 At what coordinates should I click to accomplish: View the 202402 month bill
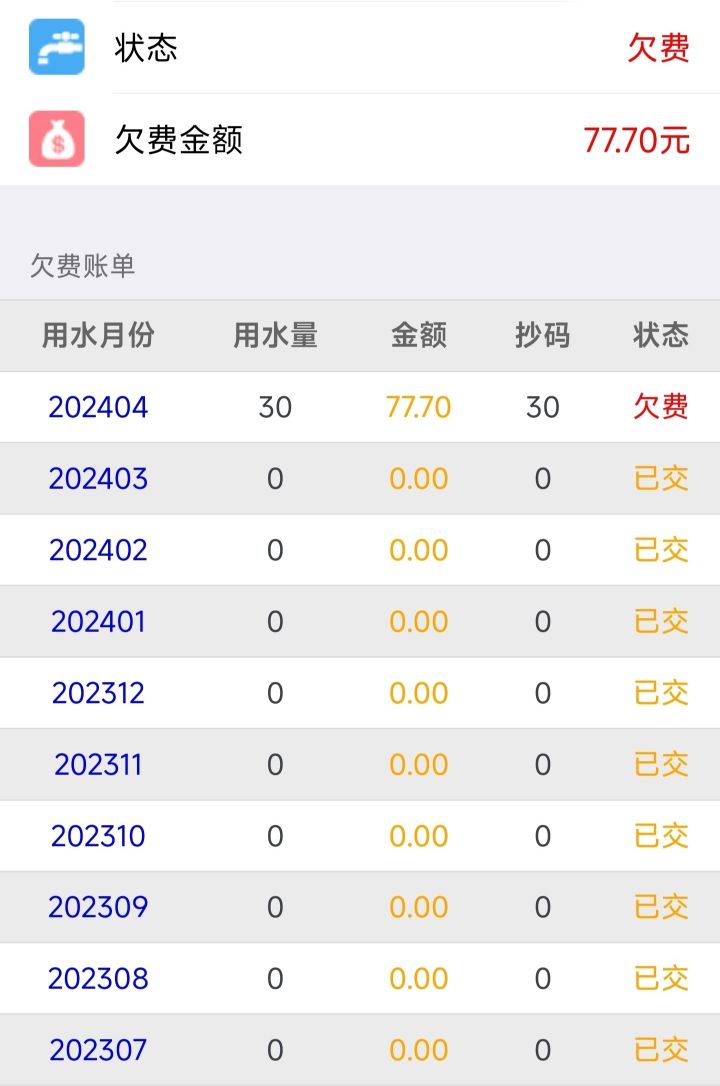coord(98,550)
